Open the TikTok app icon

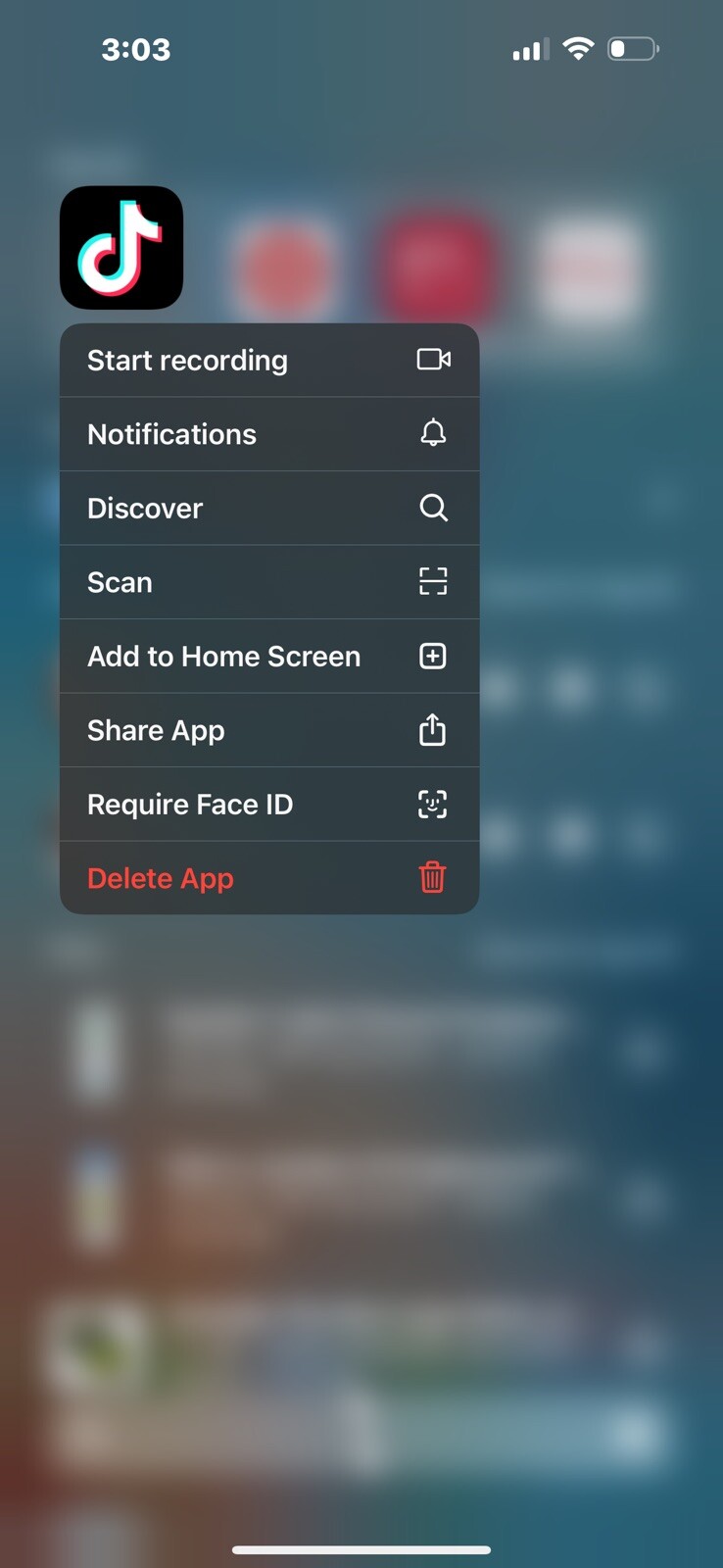(121, 248)
